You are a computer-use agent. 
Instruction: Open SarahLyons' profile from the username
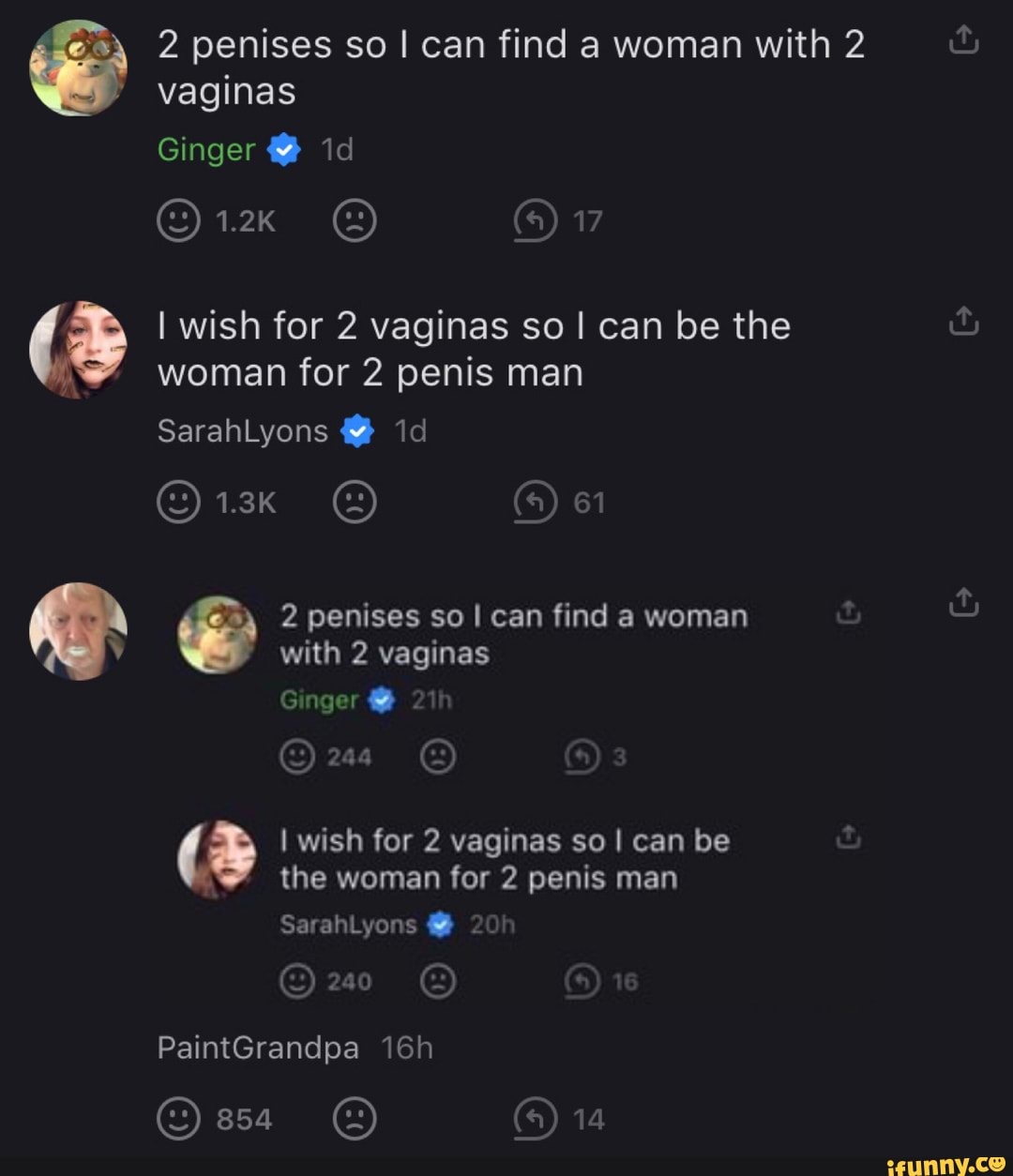click(x=242, y=430)
